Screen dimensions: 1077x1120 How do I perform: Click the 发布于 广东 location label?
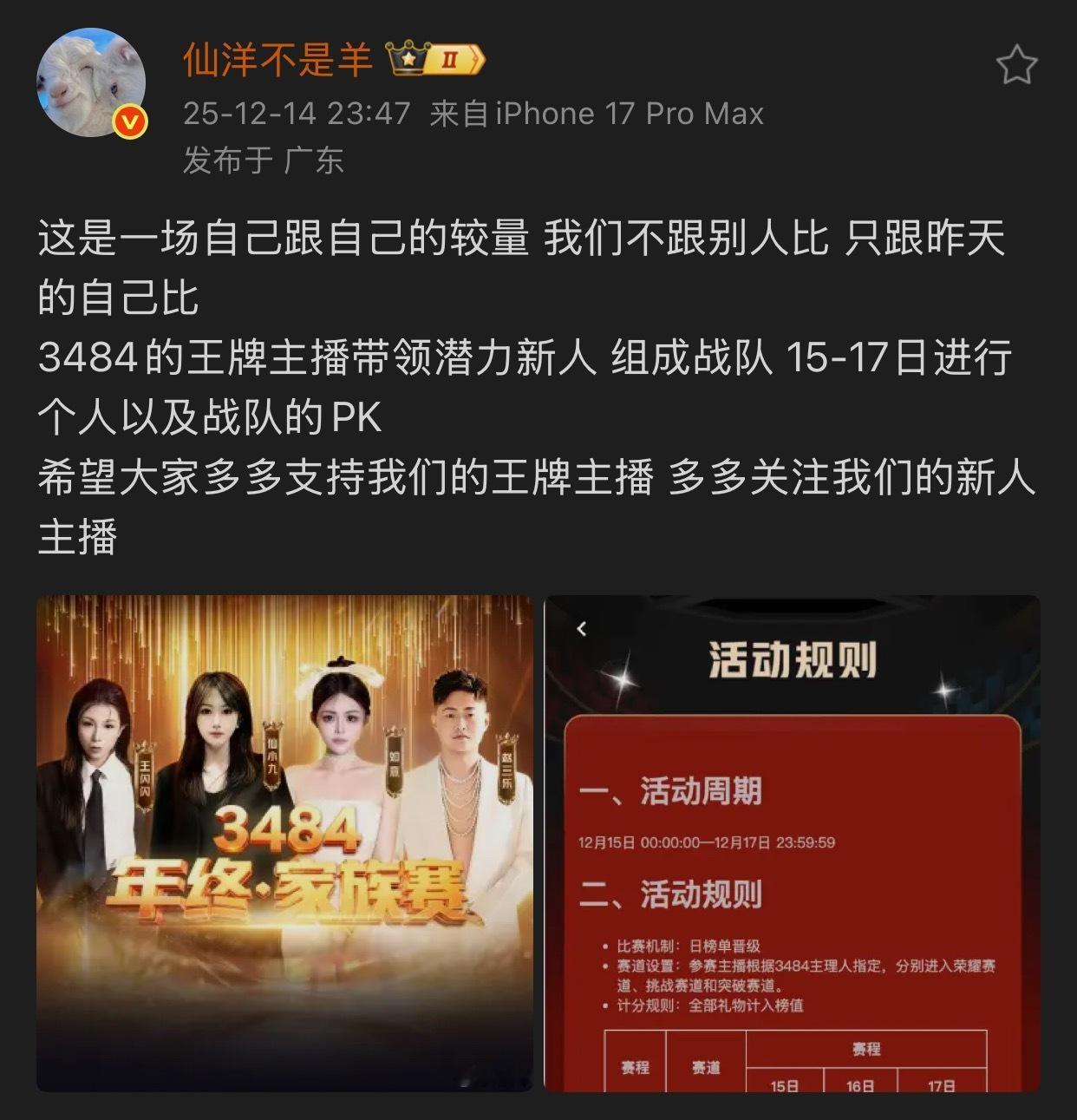pyautogui.click(x=264, y=160)
